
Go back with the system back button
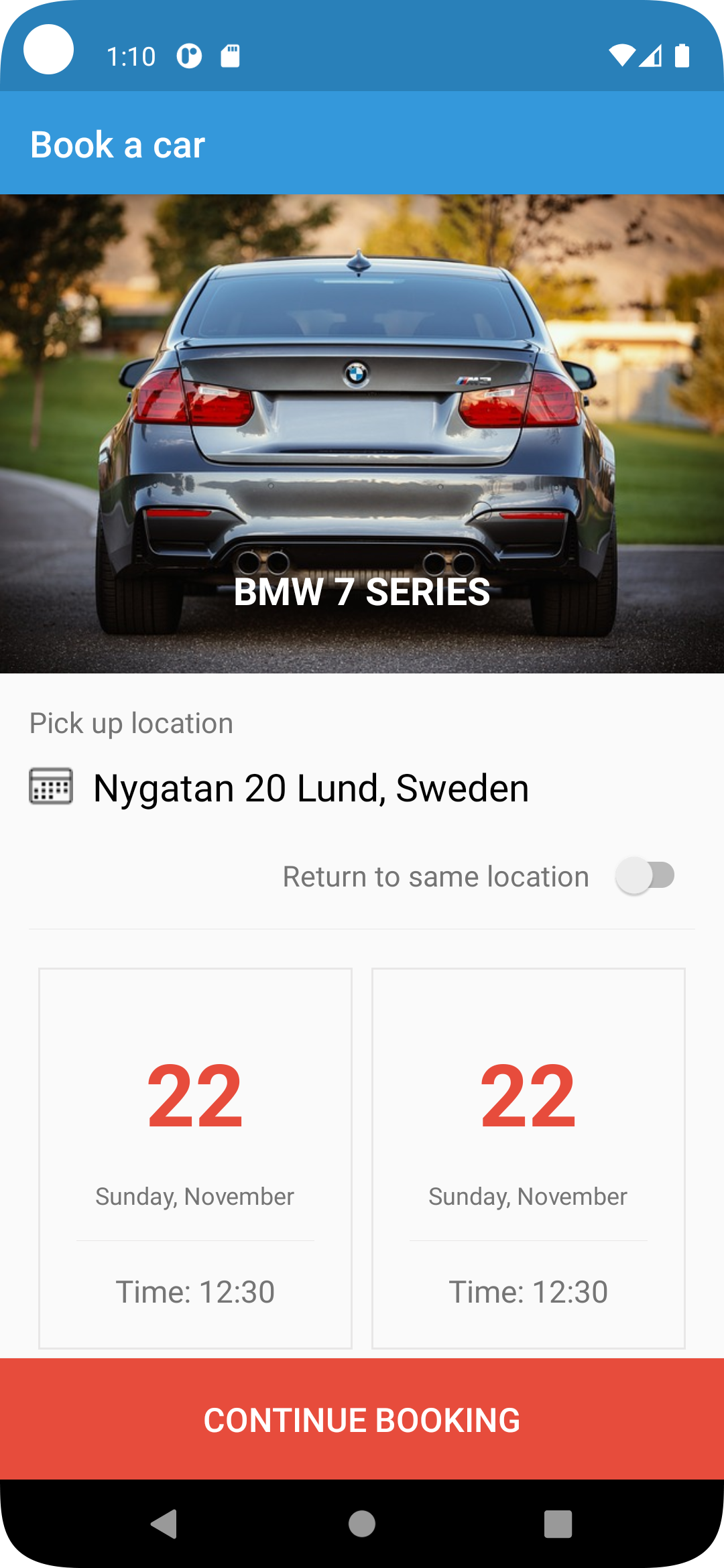(x=164, y=1524)
